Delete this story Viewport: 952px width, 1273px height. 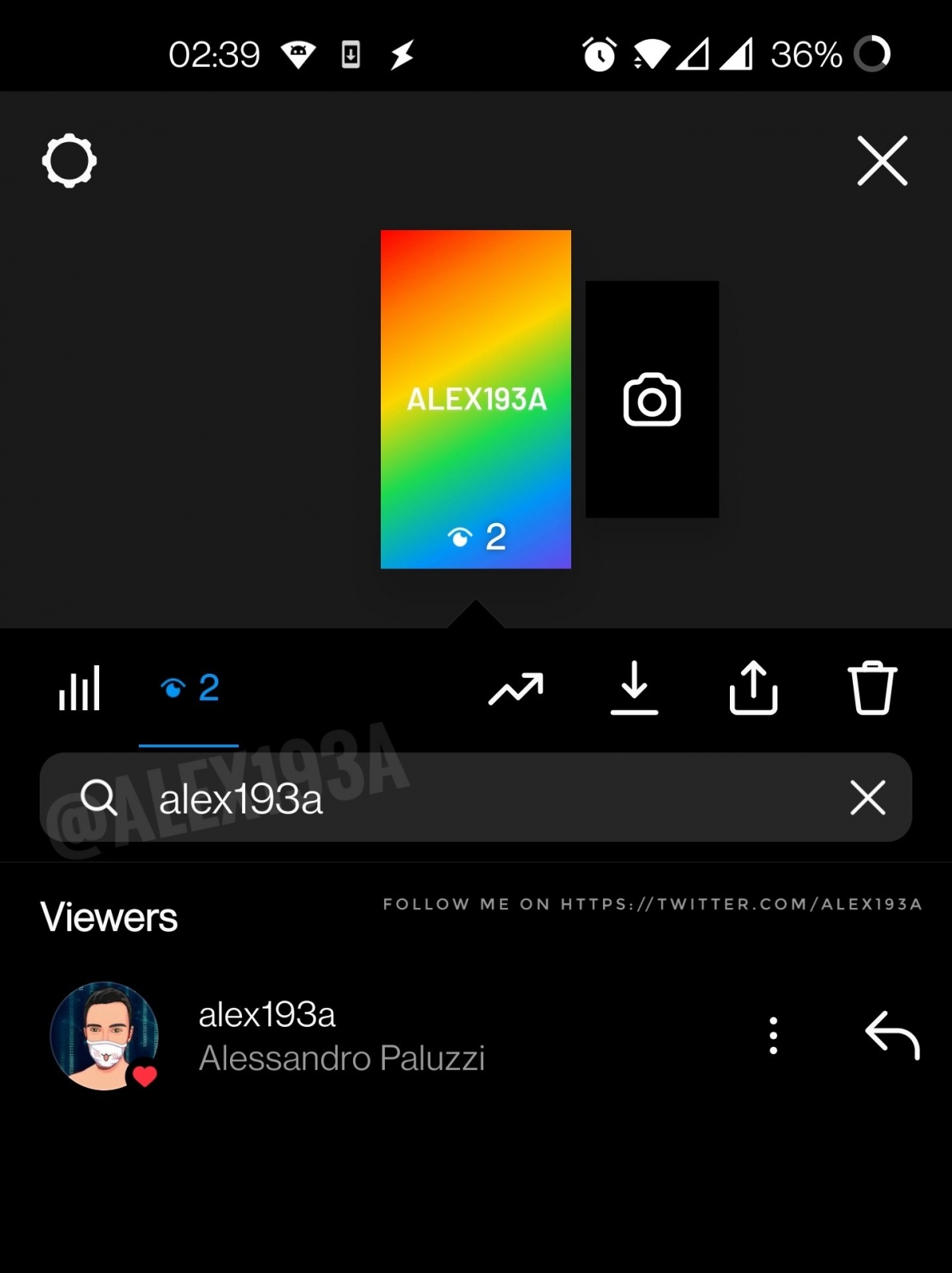coord(872,688)
